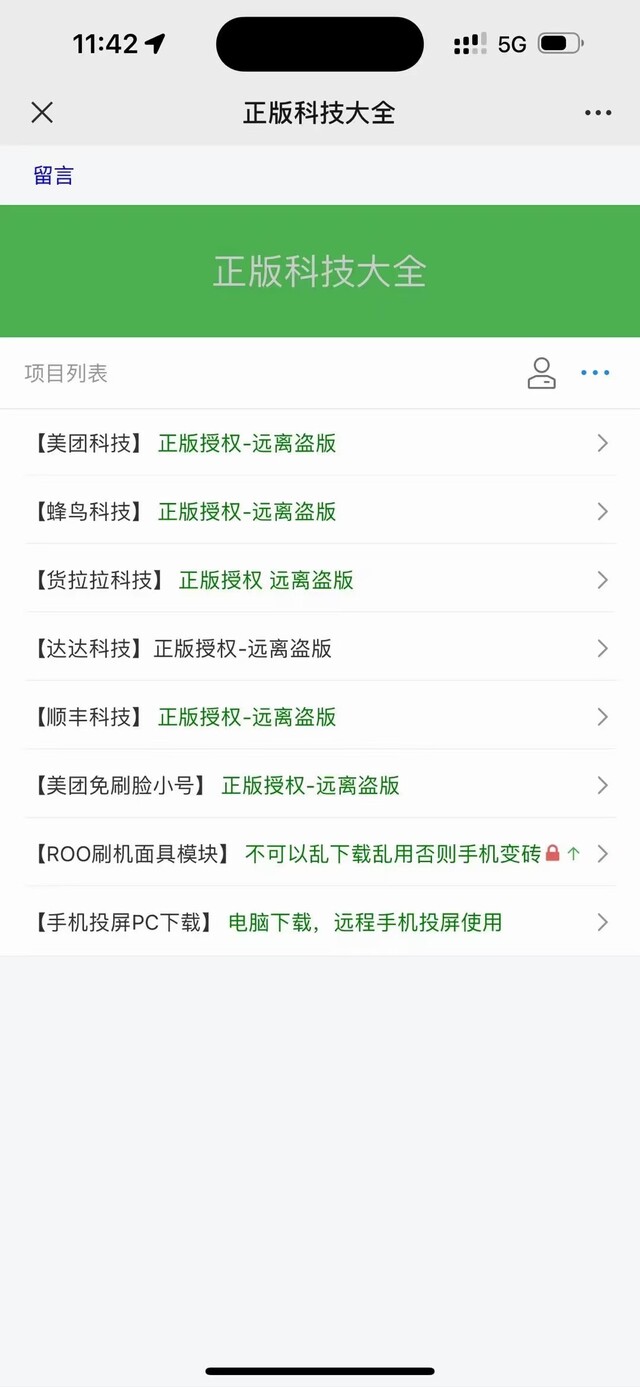640x1387 pixels.
Task: Open the top bar three-dot menu
Action: (598, 113)
